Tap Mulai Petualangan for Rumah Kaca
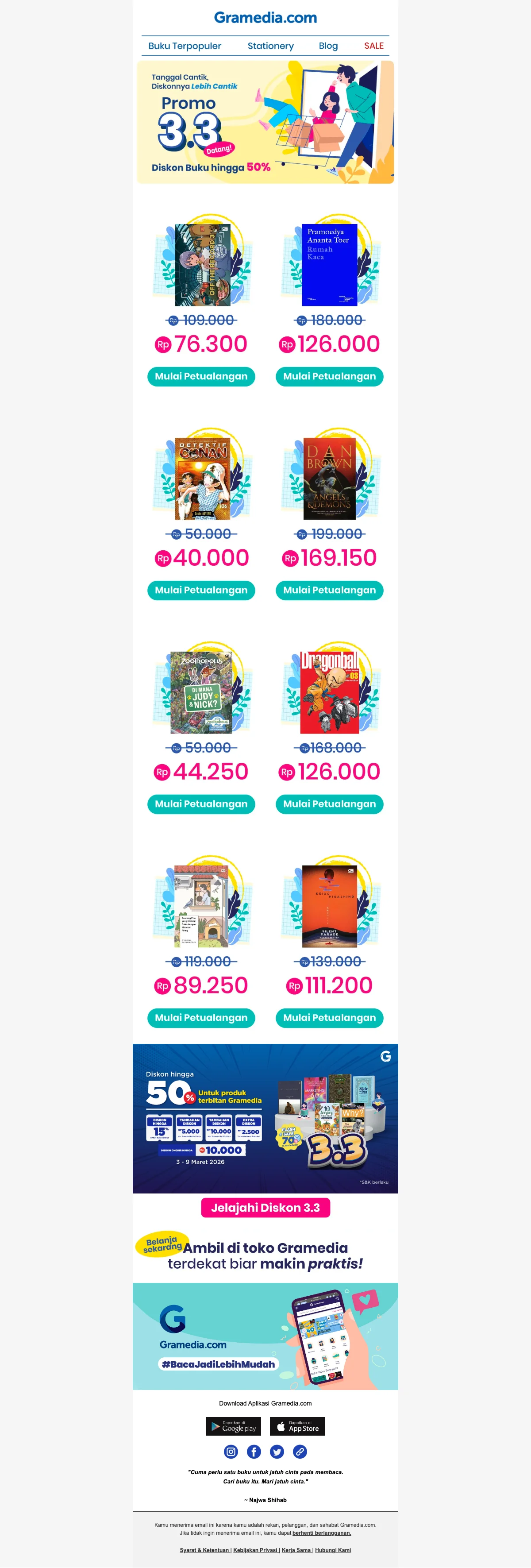The width and height of the screenshot is (531, 1568). tap(329, 376)
